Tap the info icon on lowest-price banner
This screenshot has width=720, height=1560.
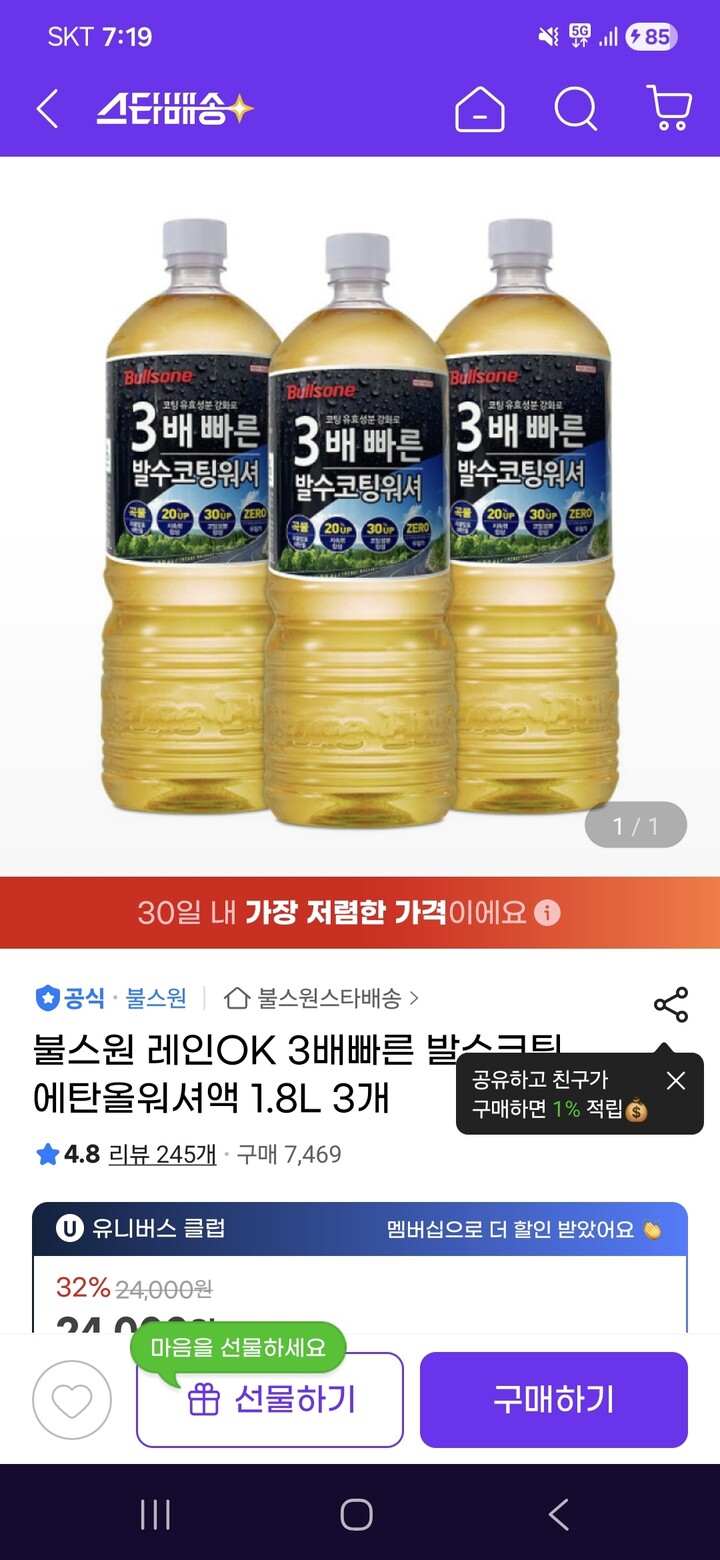[546, 912]
